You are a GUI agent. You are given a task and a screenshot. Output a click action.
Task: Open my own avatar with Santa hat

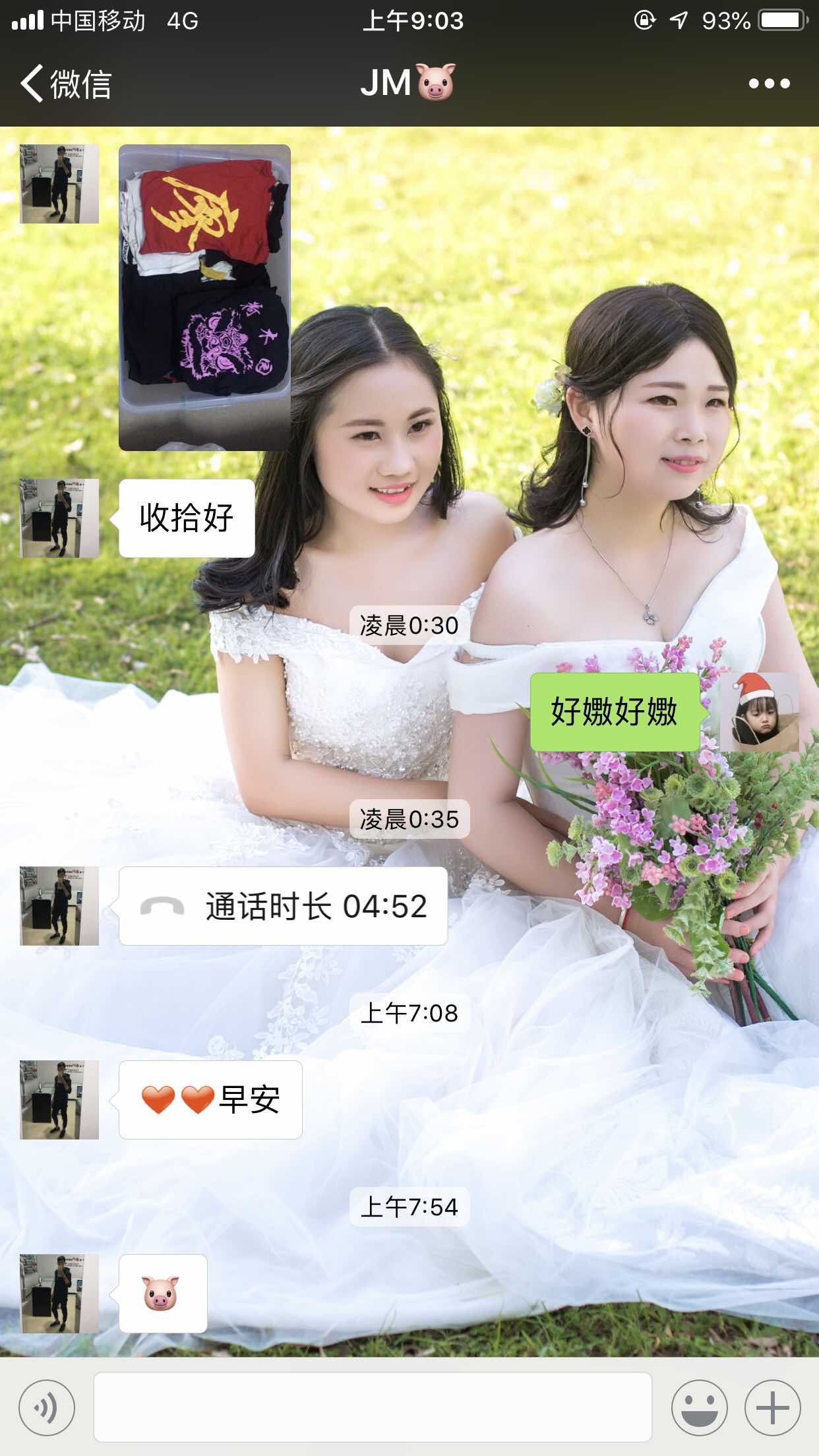(x=759, y=712)
